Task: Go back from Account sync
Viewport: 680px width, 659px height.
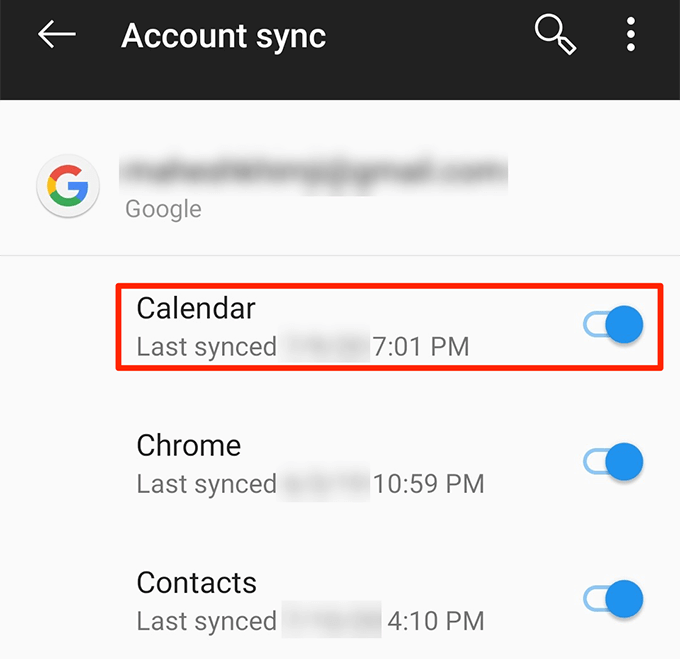Action: pos(57,36)
